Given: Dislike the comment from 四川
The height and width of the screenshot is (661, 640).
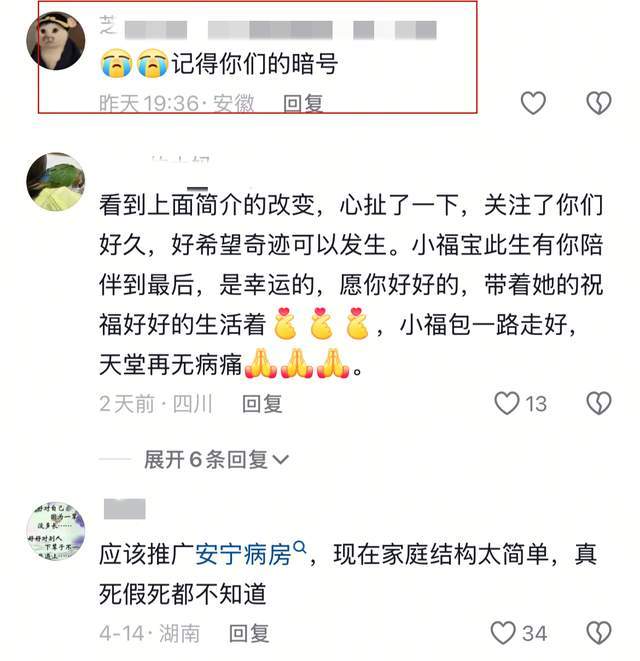Looking at the screenshot, I should tap(598, 403).
